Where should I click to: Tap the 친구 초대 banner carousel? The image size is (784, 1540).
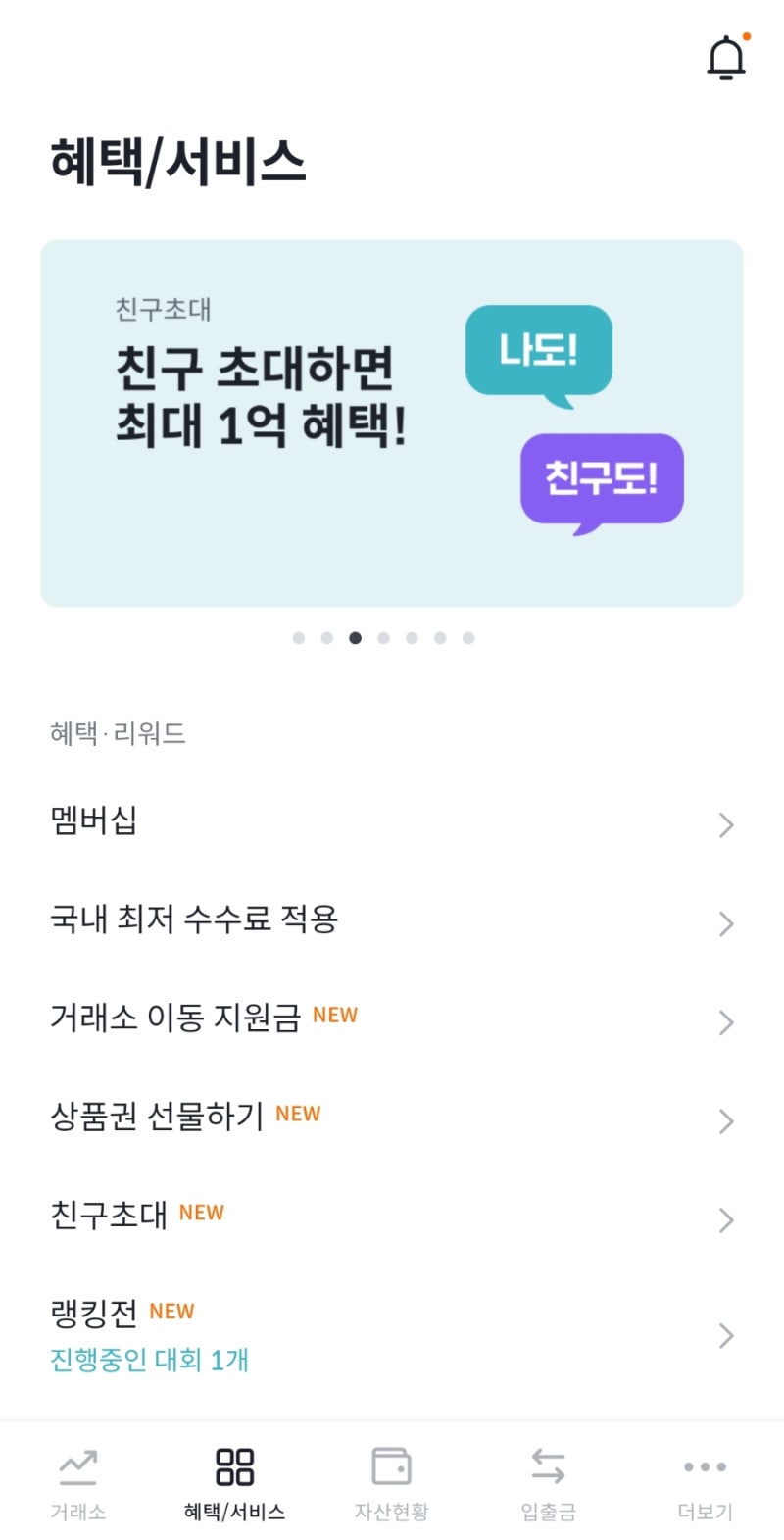point(390,420)
